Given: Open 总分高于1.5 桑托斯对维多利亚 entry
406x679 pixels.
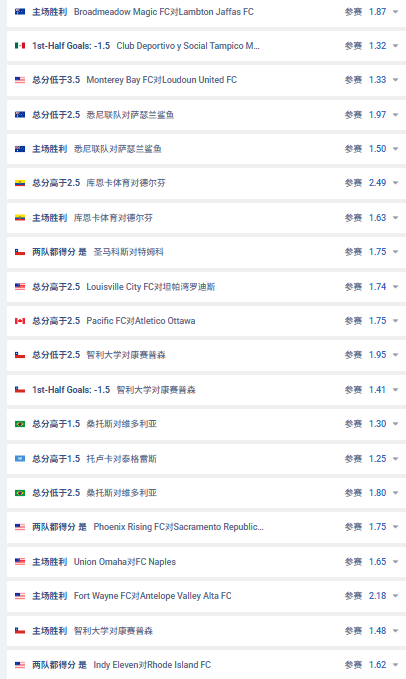Looking at the screenshot, I should (206, 424).
